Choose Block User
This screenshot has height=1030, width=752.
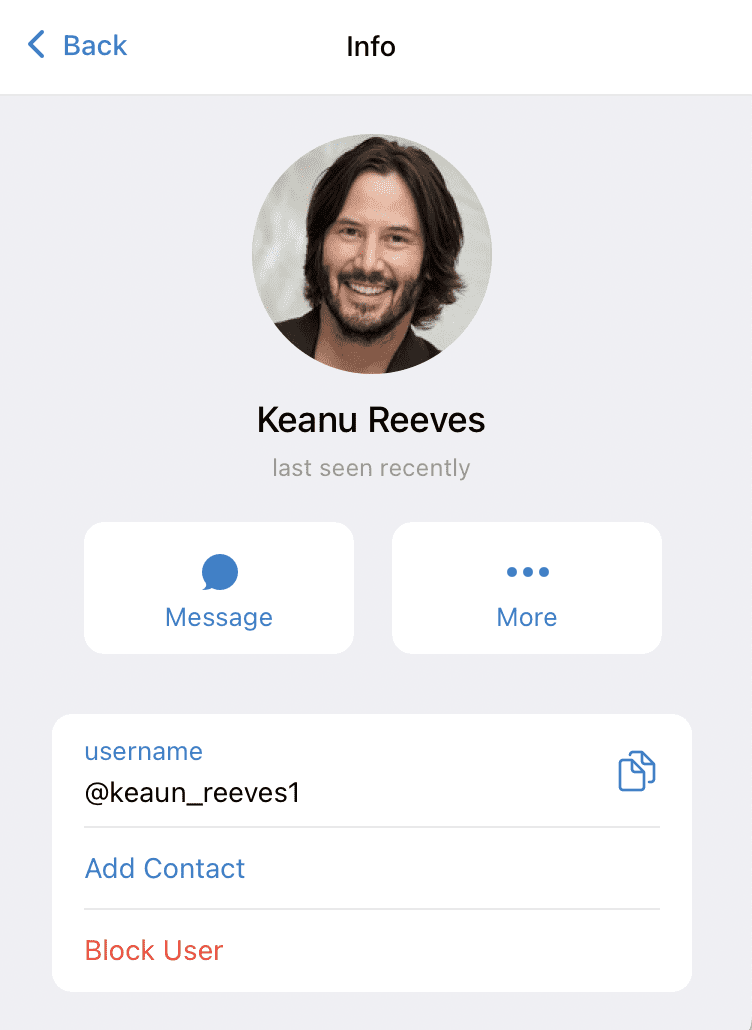click(154, 950)
